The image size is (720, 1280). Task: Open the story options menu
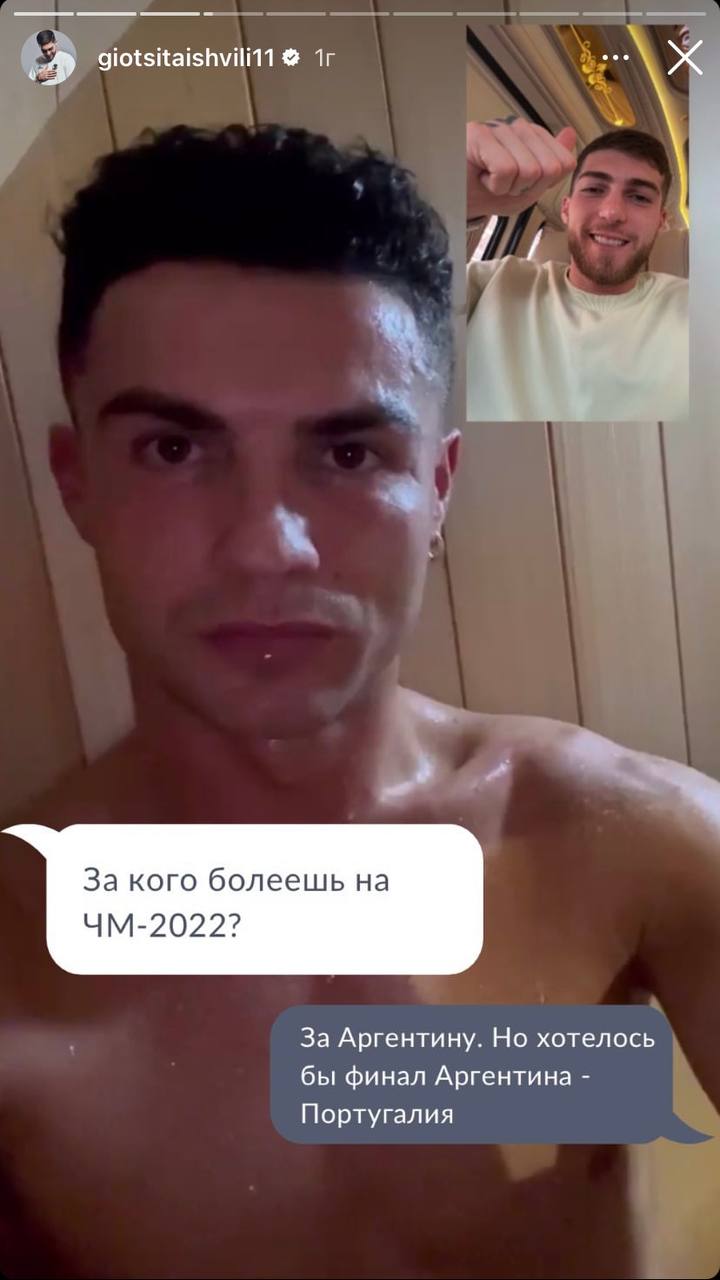tap(615, 58)
